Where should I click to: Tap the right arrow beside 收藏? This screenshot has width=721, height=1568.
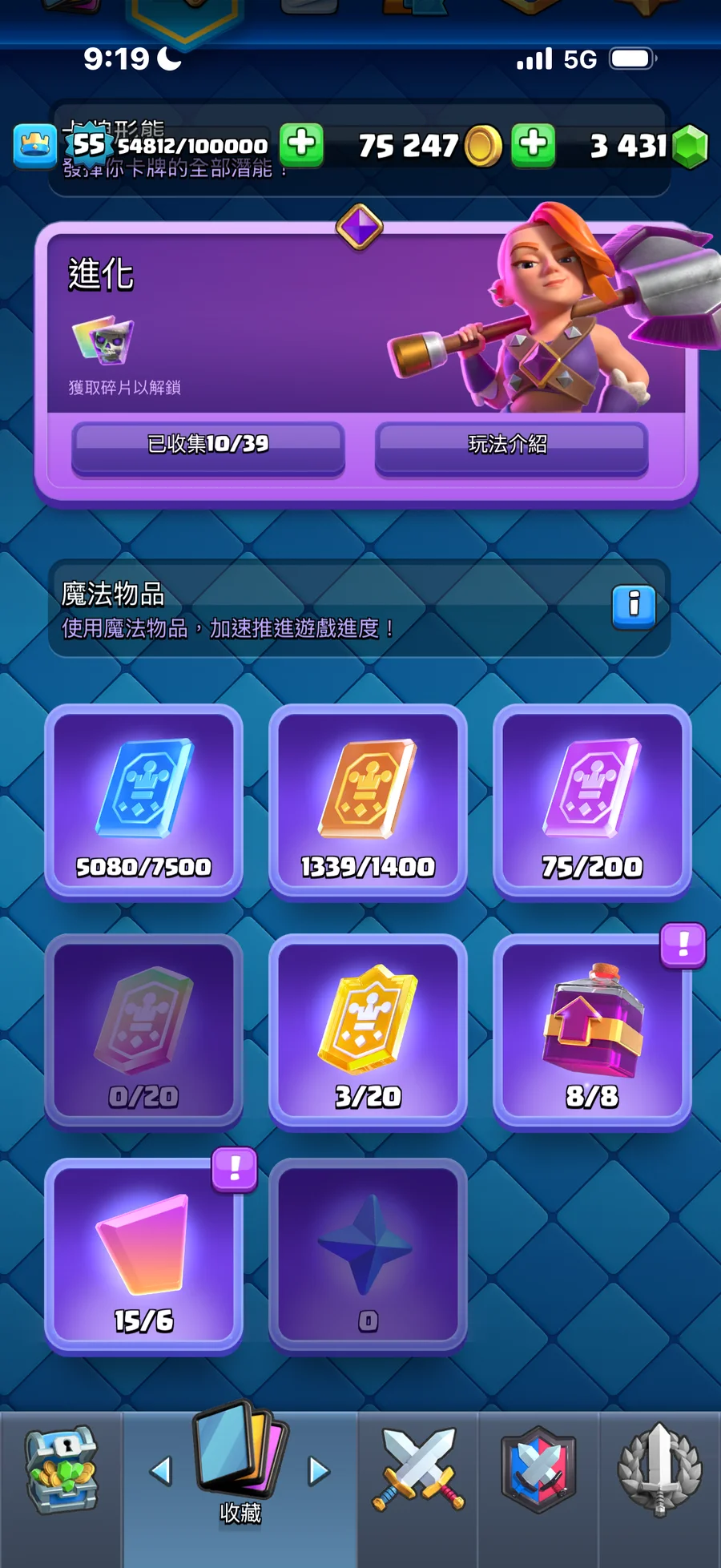point(319,1470)
